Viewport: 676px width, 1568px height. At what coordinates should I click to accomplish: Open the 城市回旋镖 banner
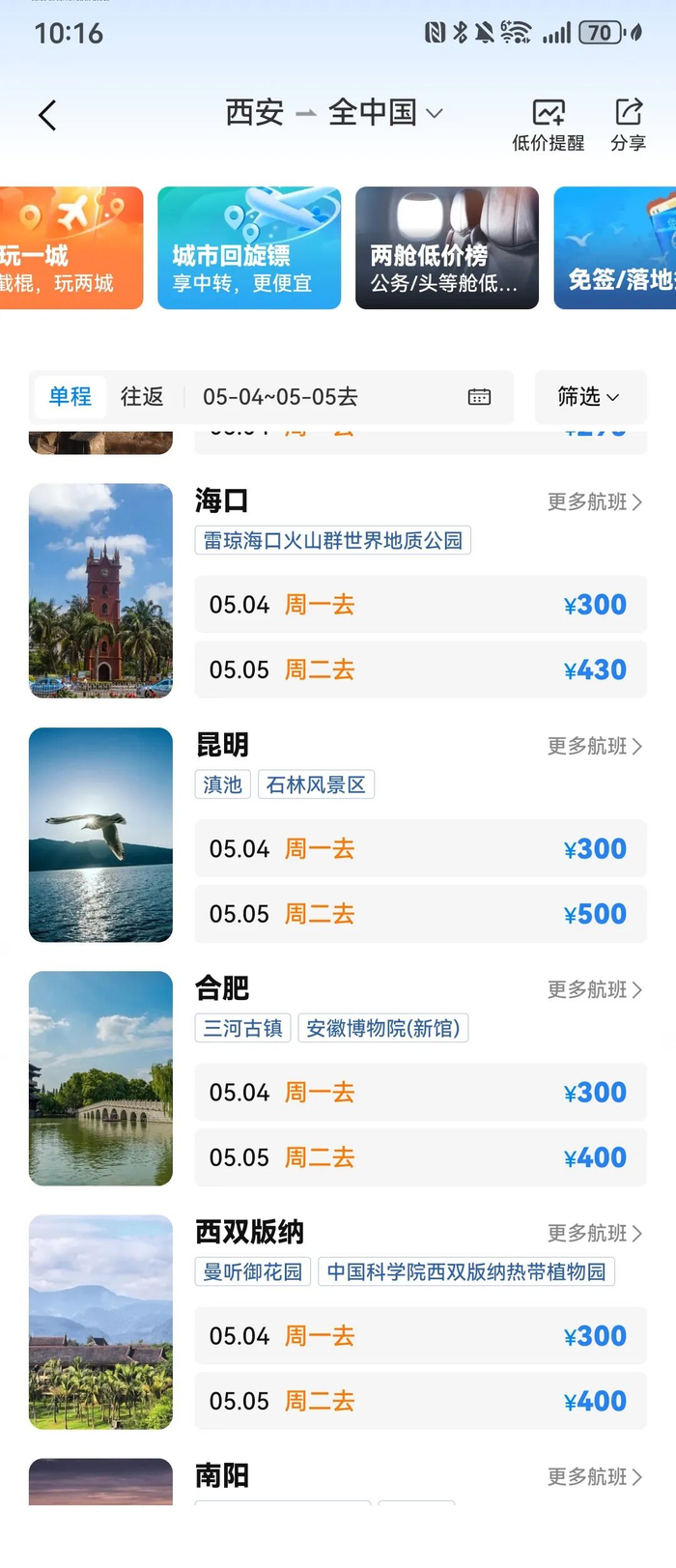pos(249,248)
